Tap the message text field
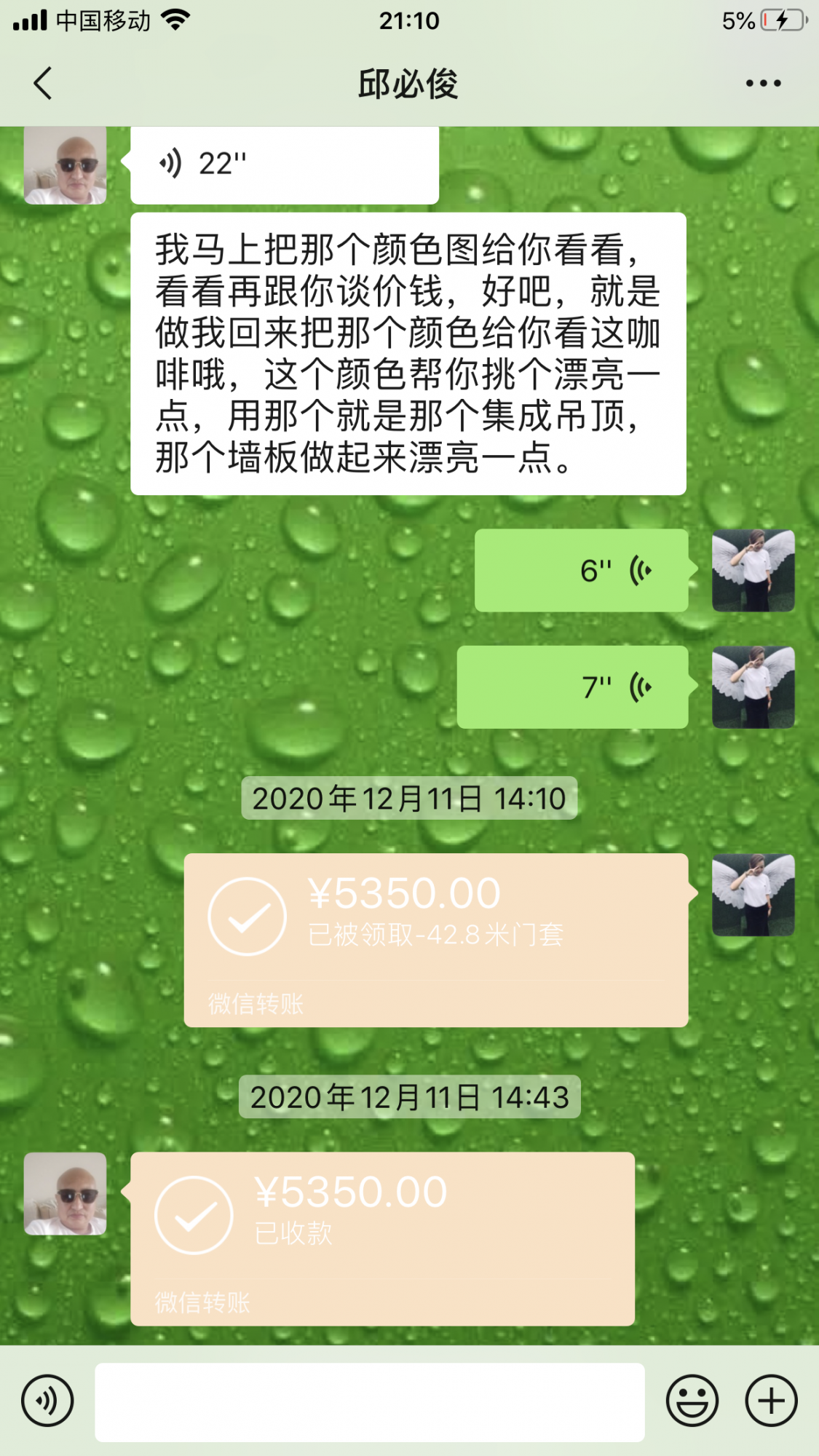This screenshot has width=819, height=1456. pyautogui.click(x=369, y=1402)
